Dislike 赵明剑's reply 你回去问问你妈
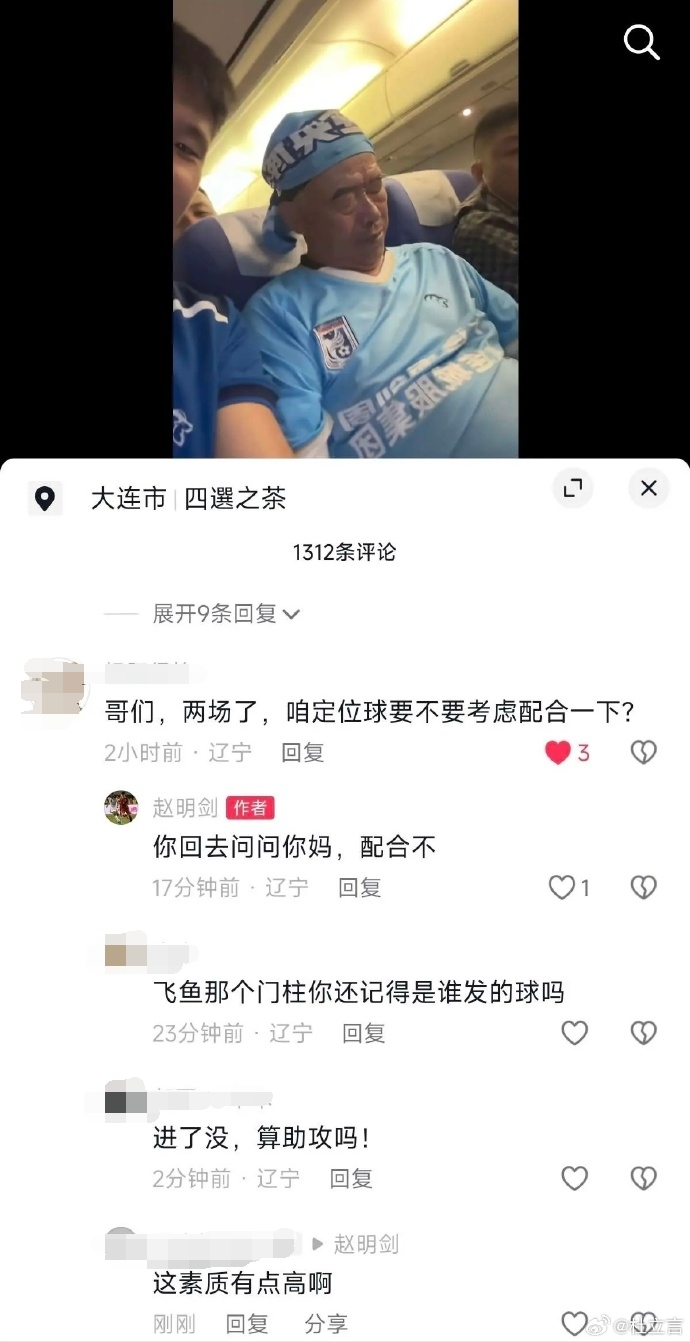The width and height of the screenshot is (690, 1342). (643, 887)
